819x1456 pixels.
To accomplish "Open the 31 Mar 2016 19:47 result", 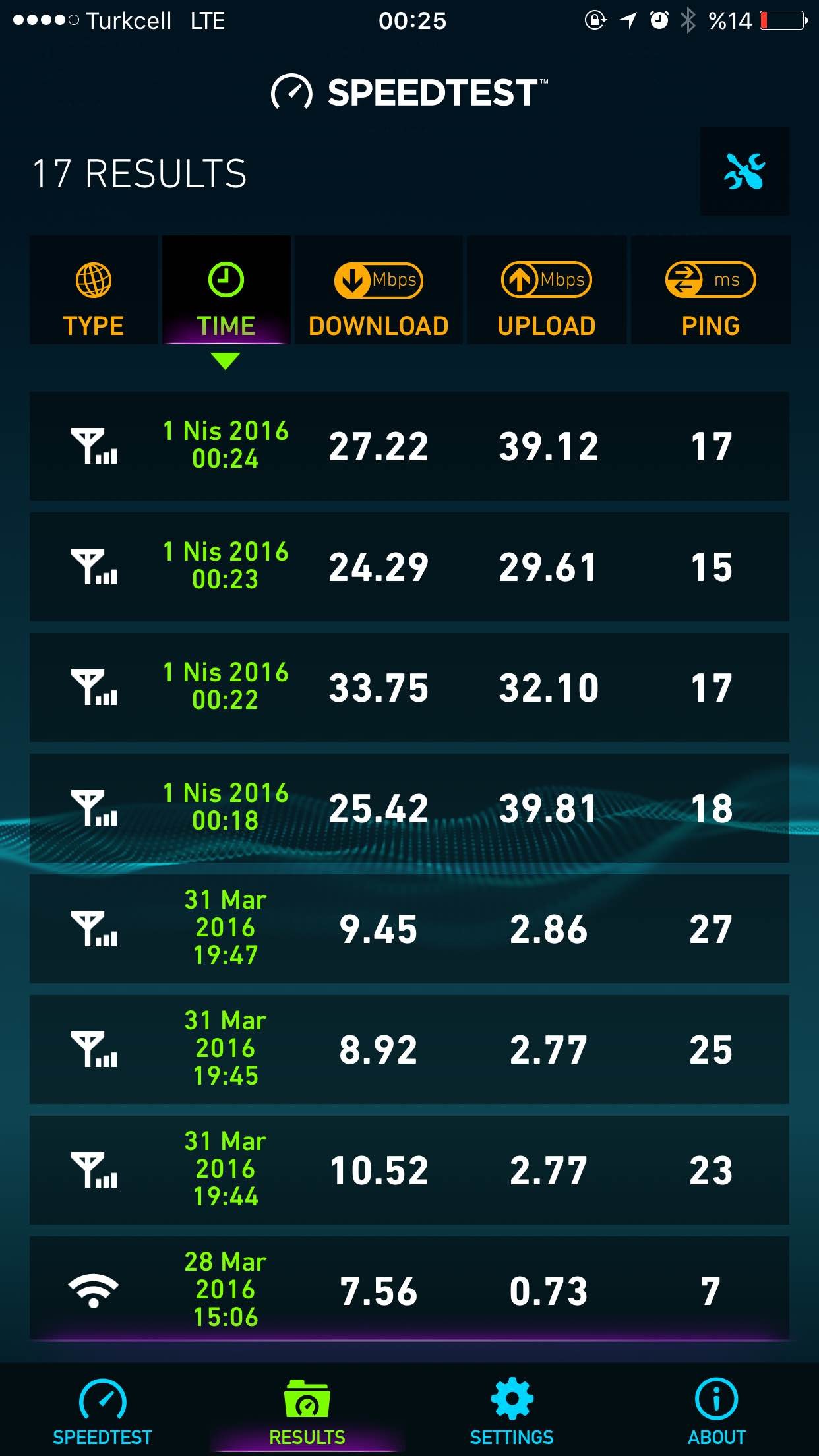I will point(409,928).
